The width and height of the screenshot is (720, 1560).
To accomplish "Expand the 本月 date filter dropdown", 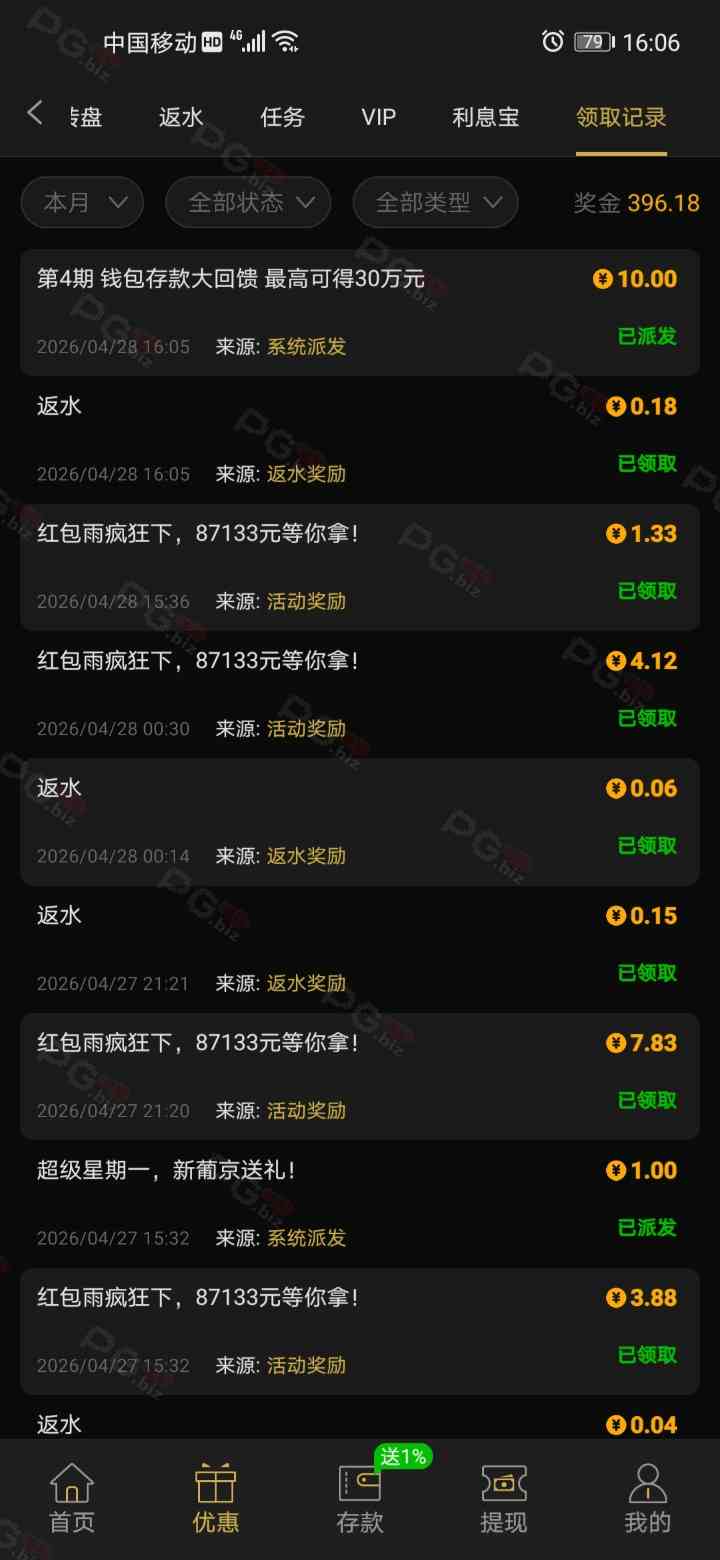I will 83,203.
